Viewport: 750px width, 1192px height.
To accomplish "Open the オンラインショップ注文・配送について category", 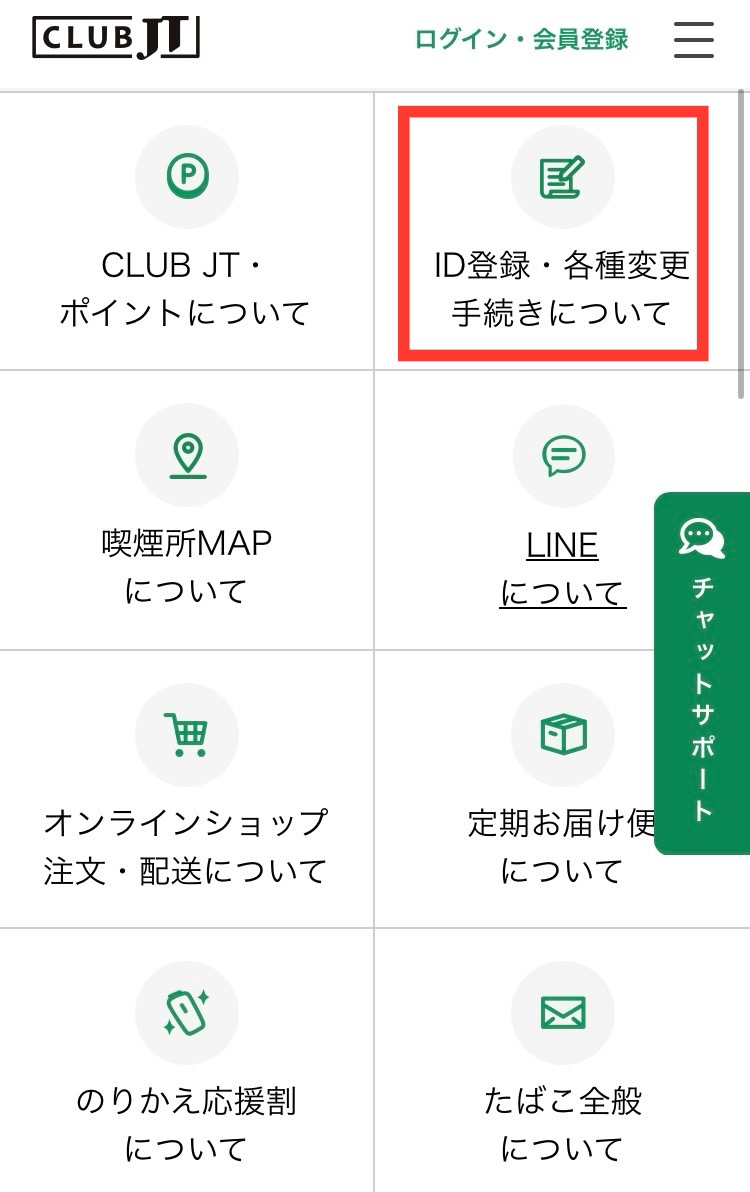I will (x=187, y=790).
